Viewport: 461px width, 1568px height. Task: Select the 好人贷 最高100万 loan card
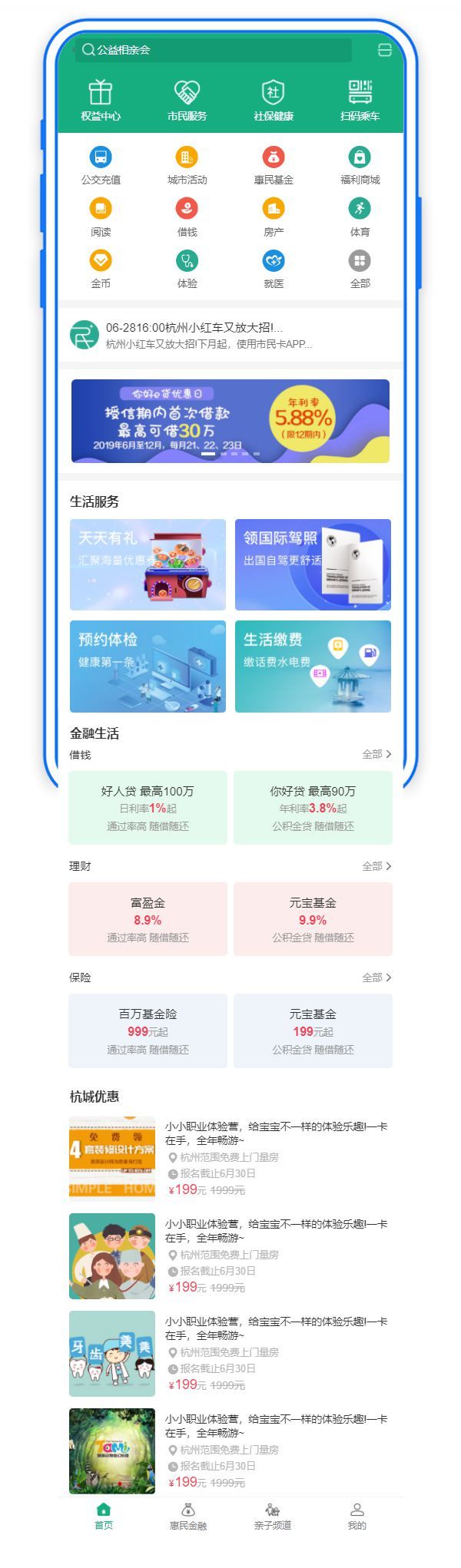pos(148,808)
